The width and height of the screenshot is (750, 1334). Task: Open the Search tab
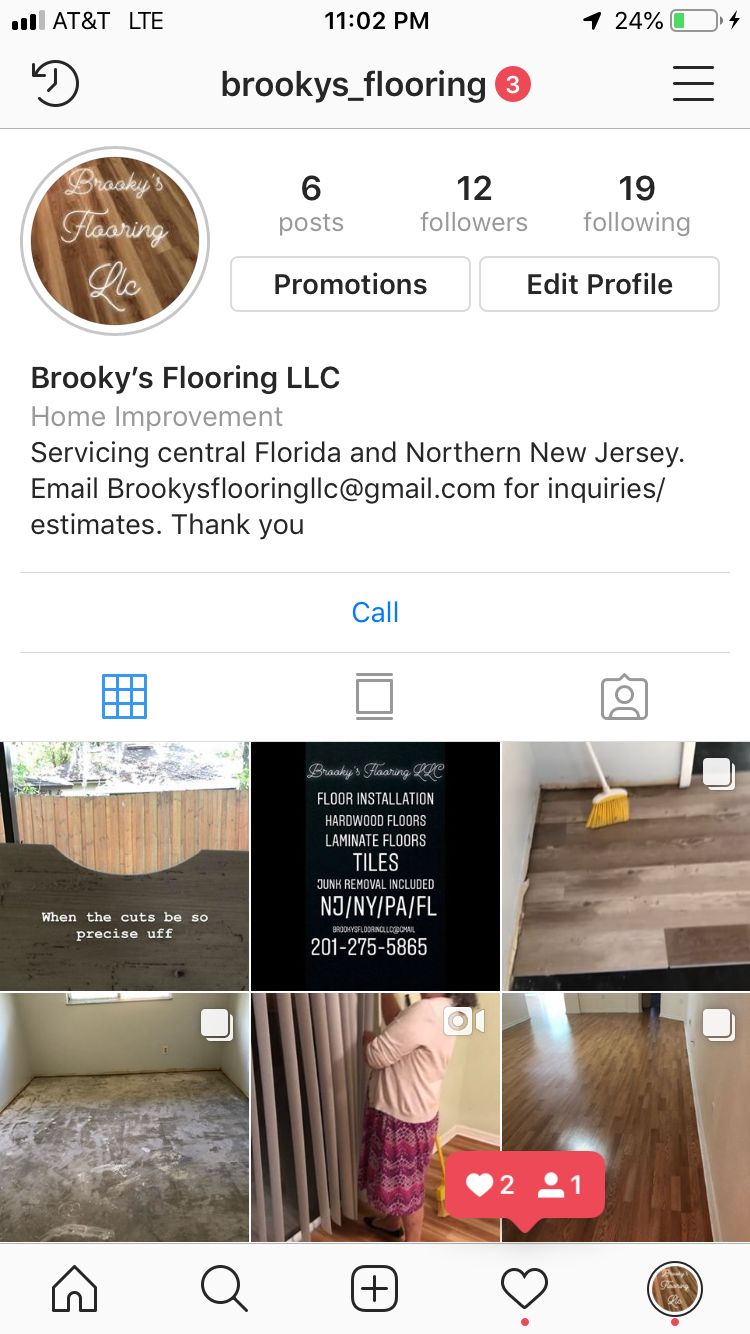224,1288
